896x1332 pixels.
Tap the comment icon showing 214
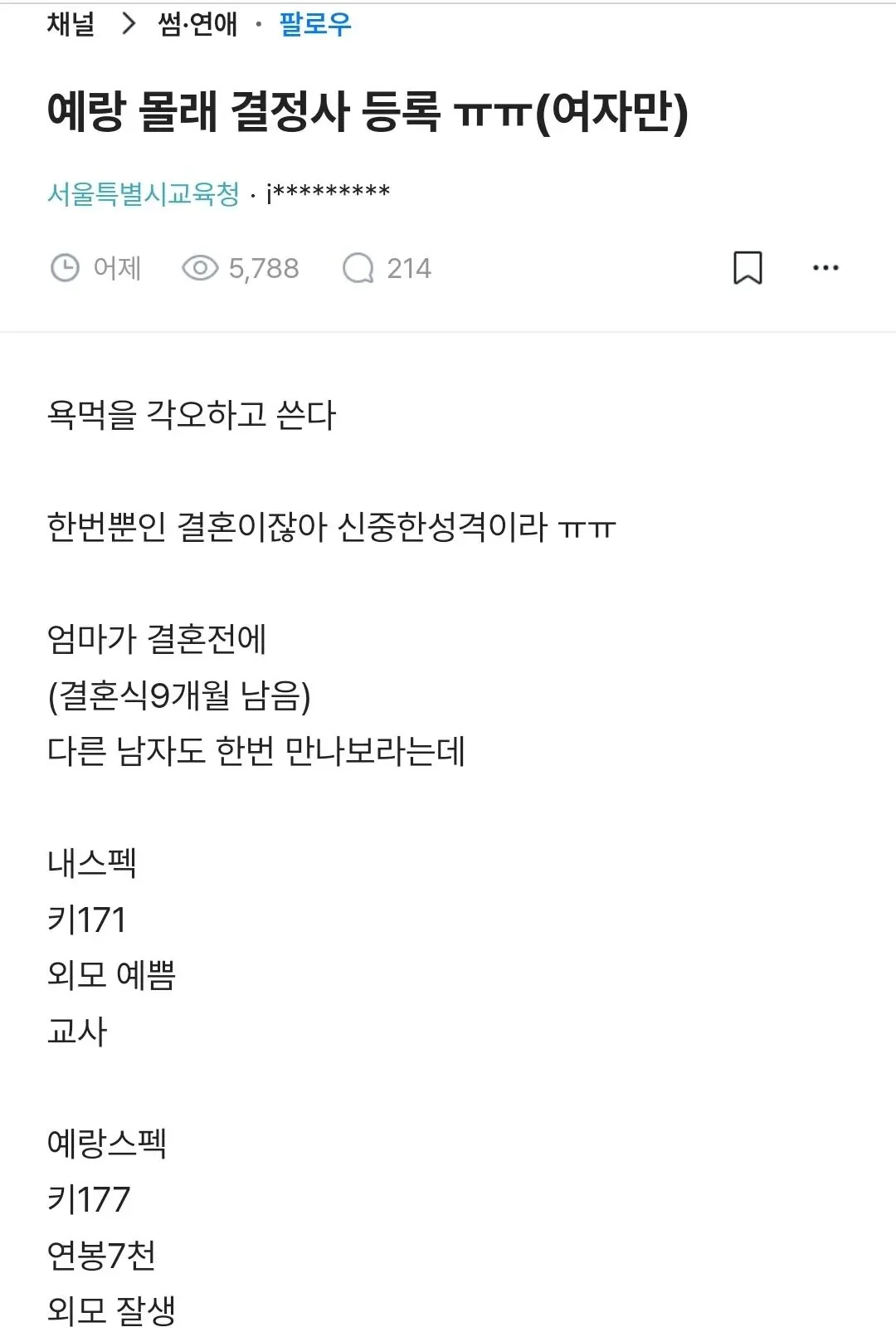click(358, 268)
